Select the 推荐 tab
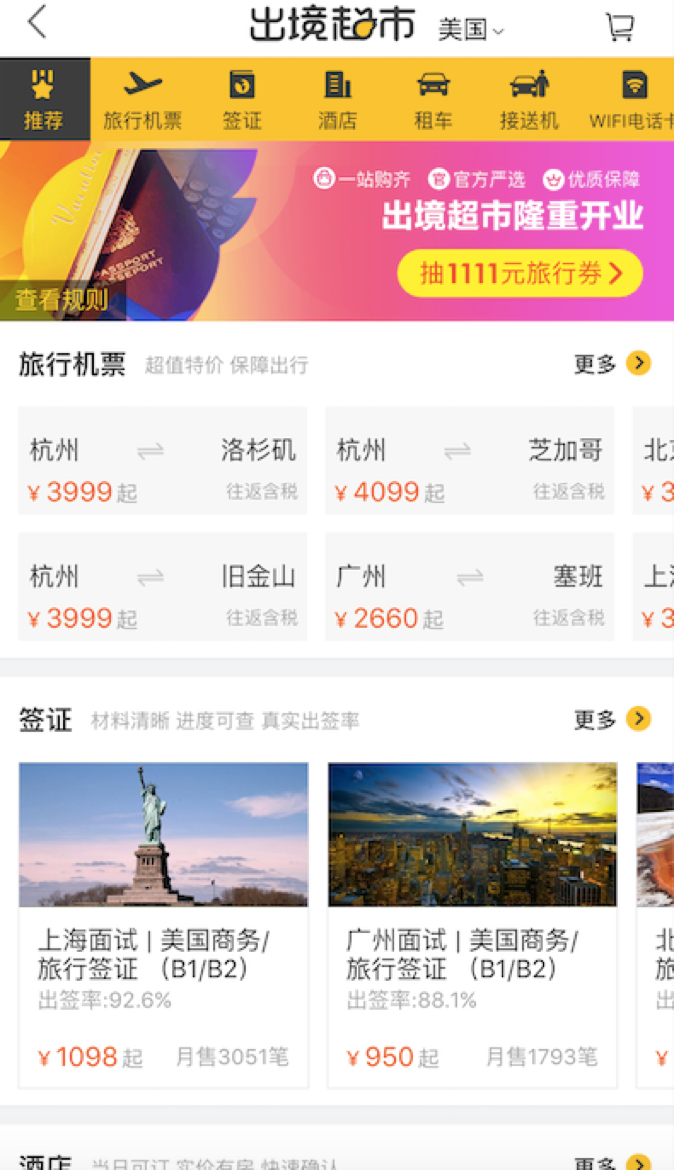Viewport: 674px width, 1170px height. [x=45, y=99]
